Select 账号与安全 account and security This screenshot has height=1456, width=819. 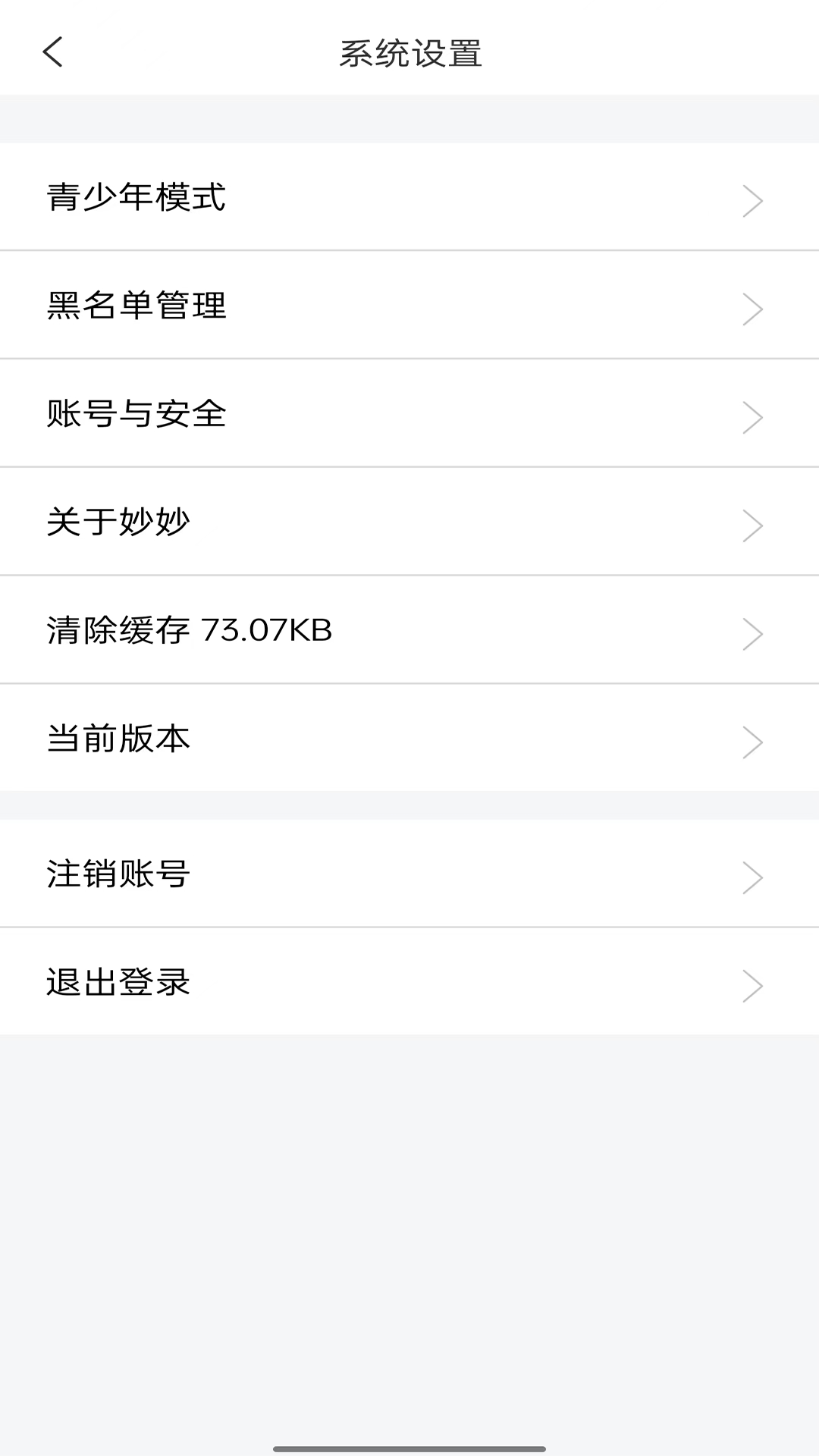coord(137,415)
